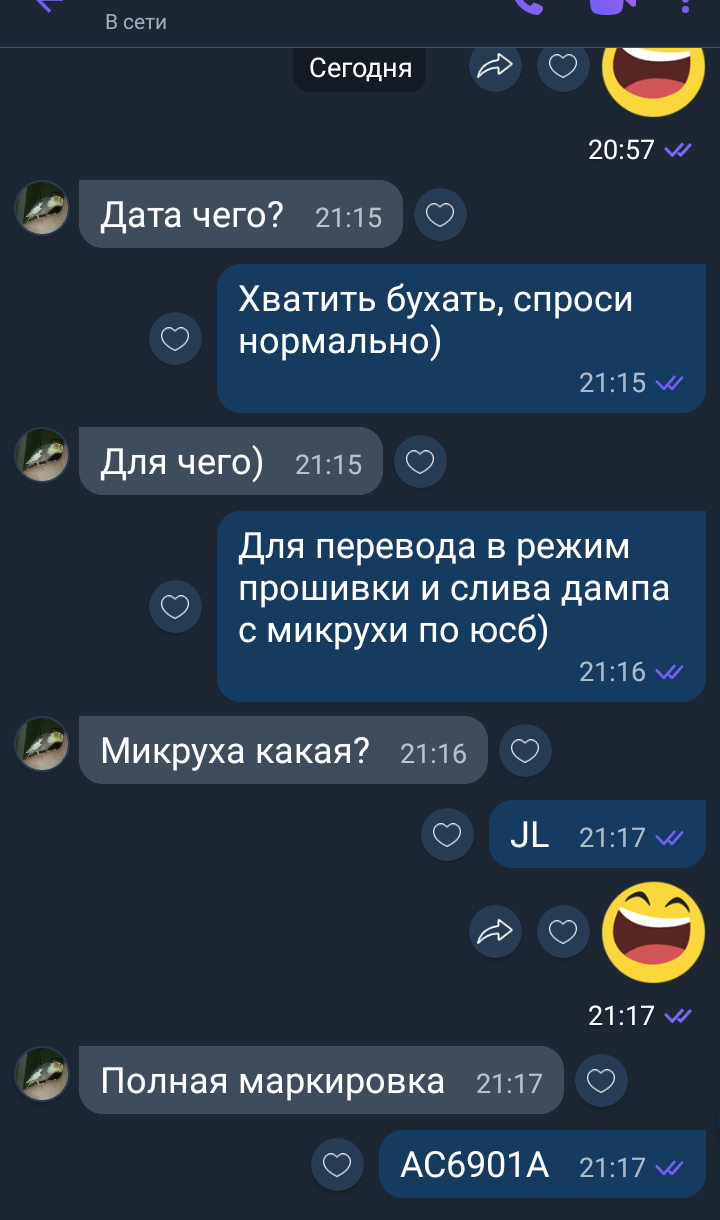
Task: Like the message 'Микруха какая?'
Action: (525, 751)
